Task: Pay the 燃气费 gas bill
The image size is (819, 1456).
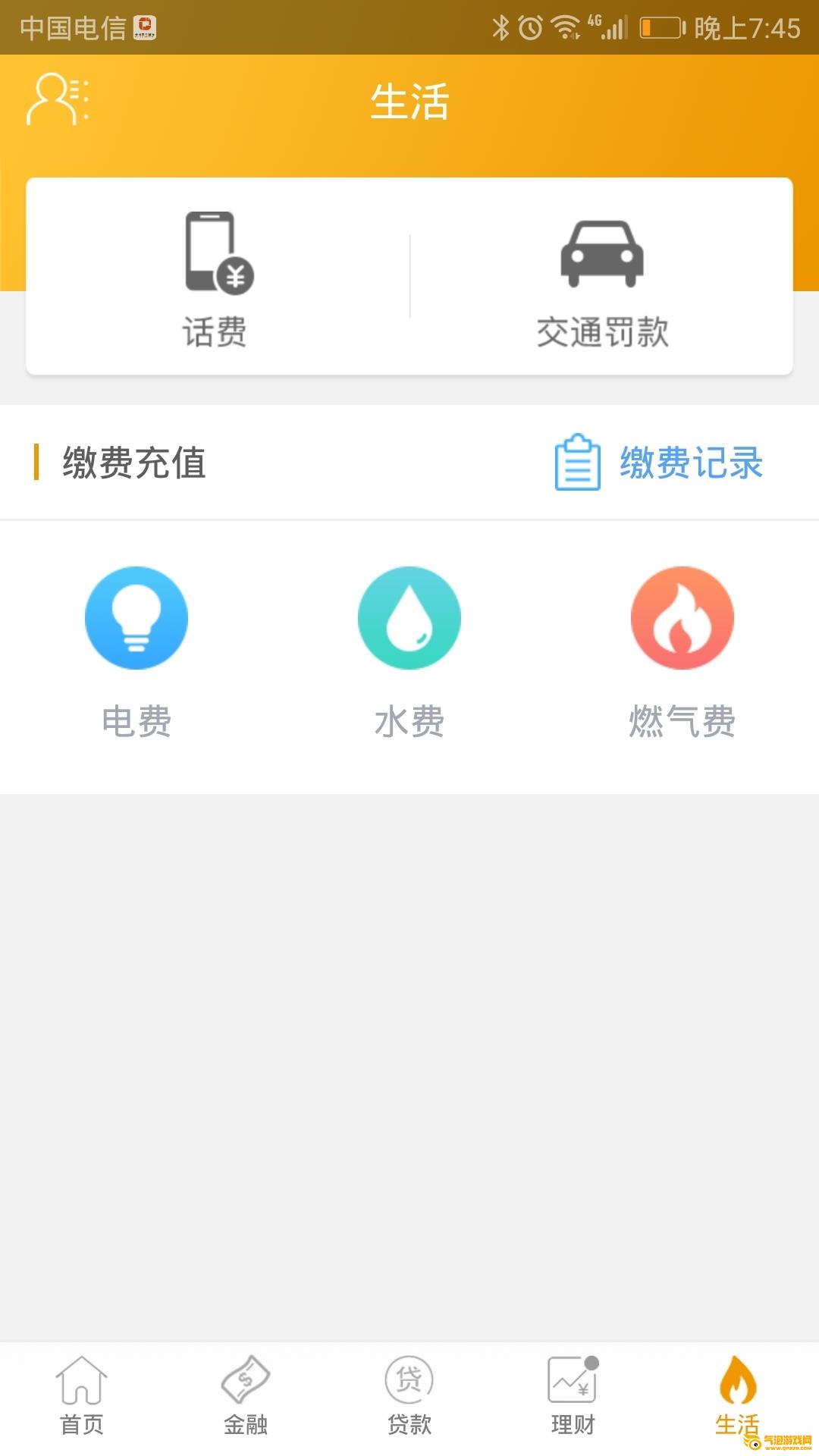Action: 682,651
